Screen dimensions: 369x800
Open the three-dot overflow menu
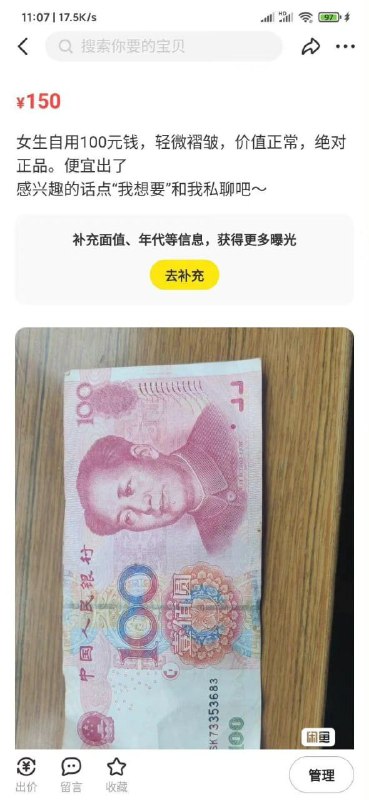(x=345, y=46)
